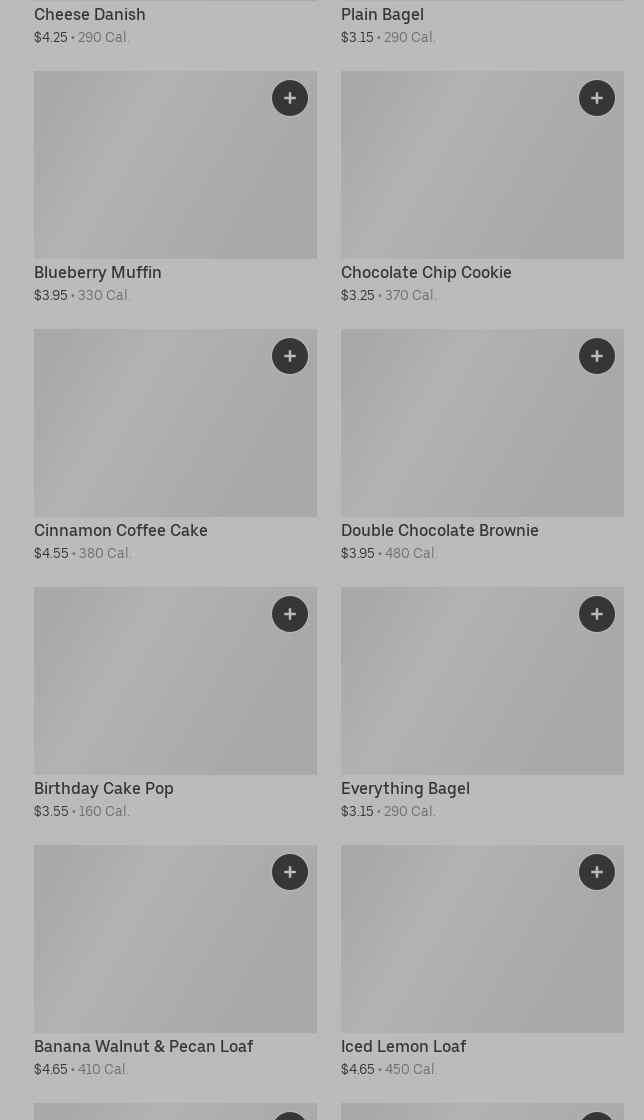This screenshot has width=644, height=1120.
Task: Add Chocolate Chip Cookie to the order
Action: click(597, 98)
